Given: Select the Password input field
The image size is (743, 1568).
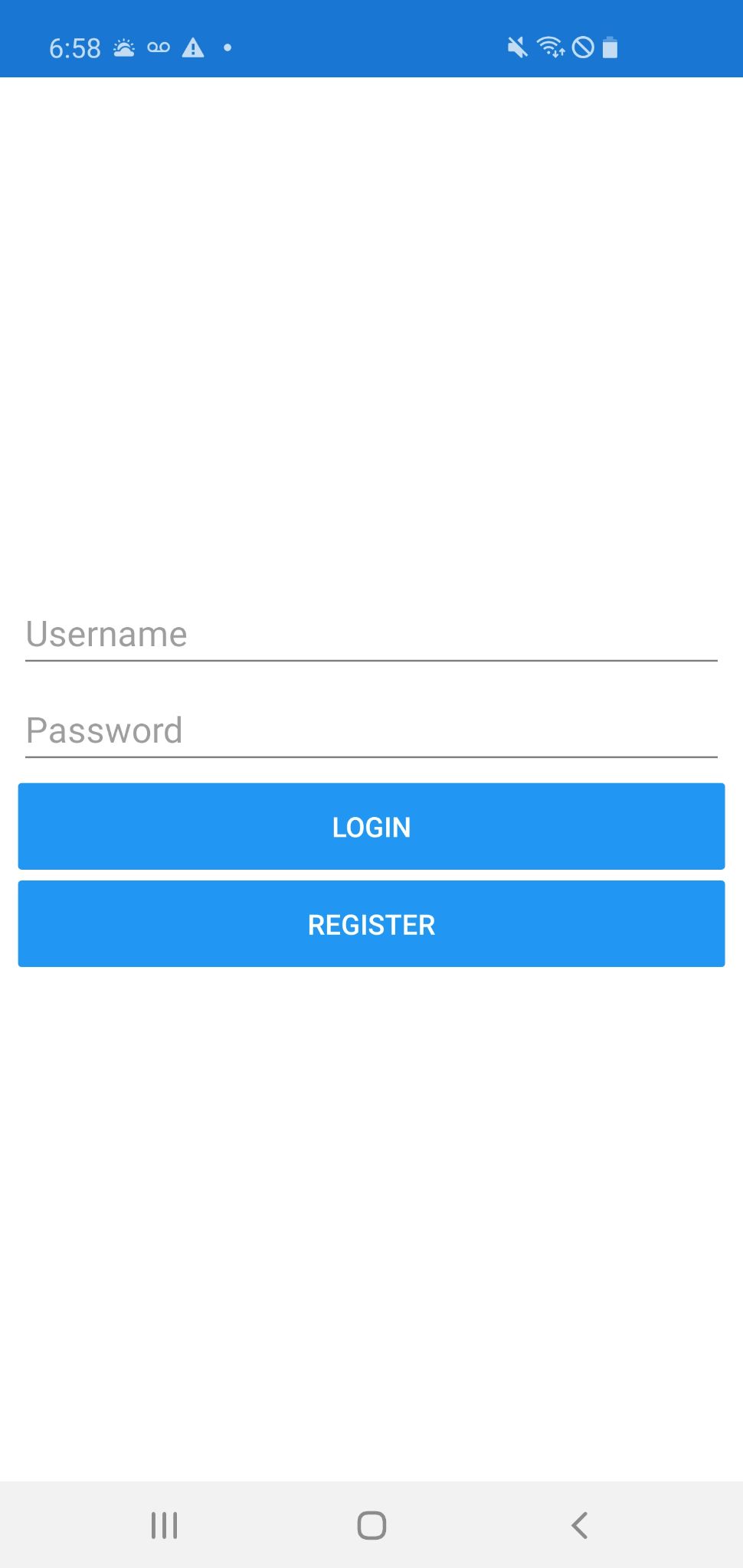Looking at the screenshot, I should click(371, 731).
